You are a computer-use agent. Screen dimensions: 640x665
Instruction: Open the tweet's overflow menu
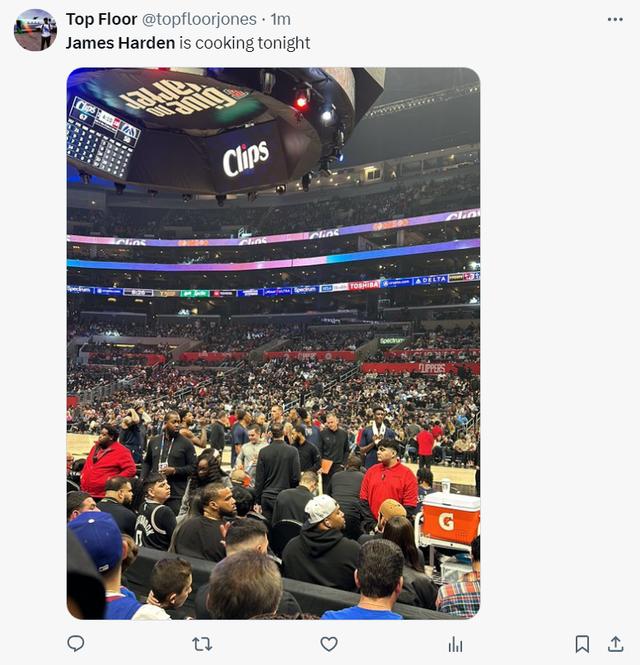(615, 19)
